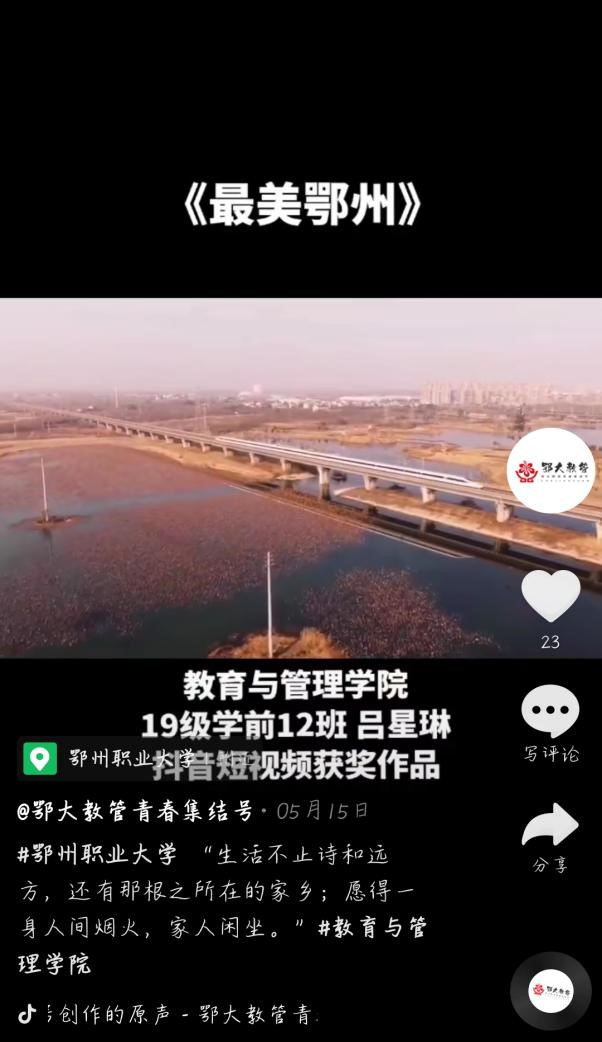Open hashtag #鄂州职业大学
Image resolution: width=602 pixels, height=1042 pixels.
coord(98,855)
